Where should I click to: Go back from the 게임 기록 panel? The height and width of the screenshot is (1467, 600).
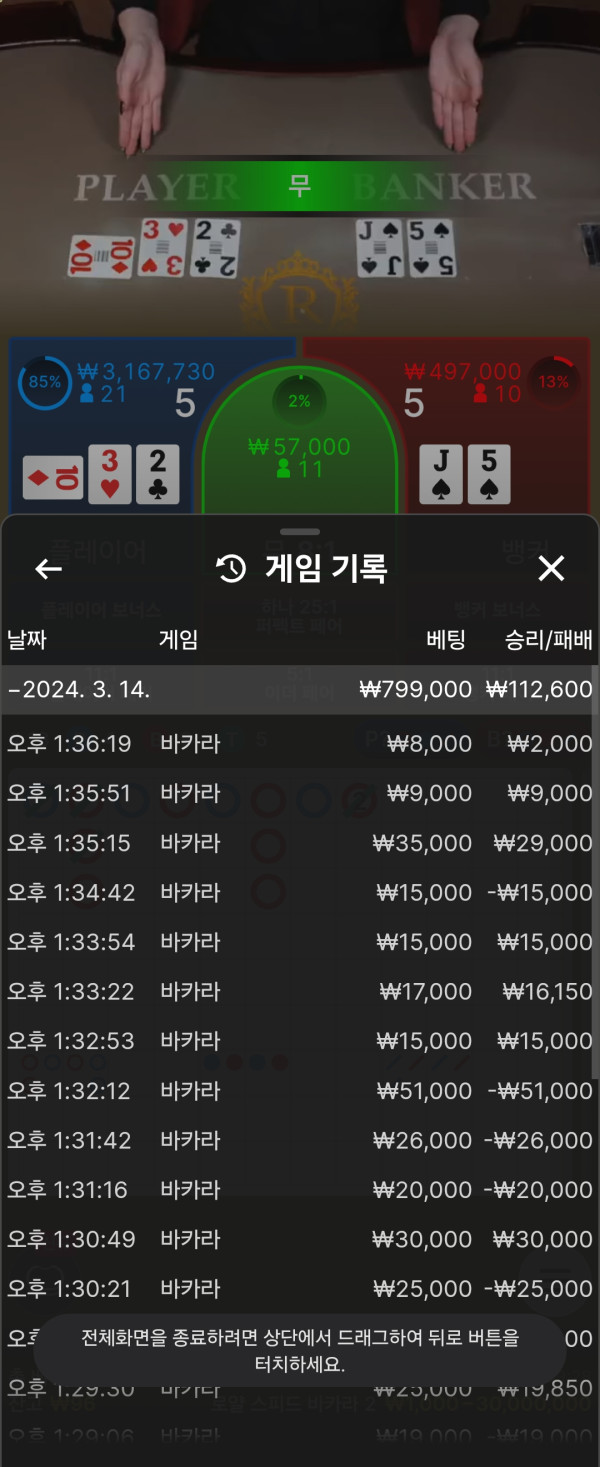coord(48,569)
